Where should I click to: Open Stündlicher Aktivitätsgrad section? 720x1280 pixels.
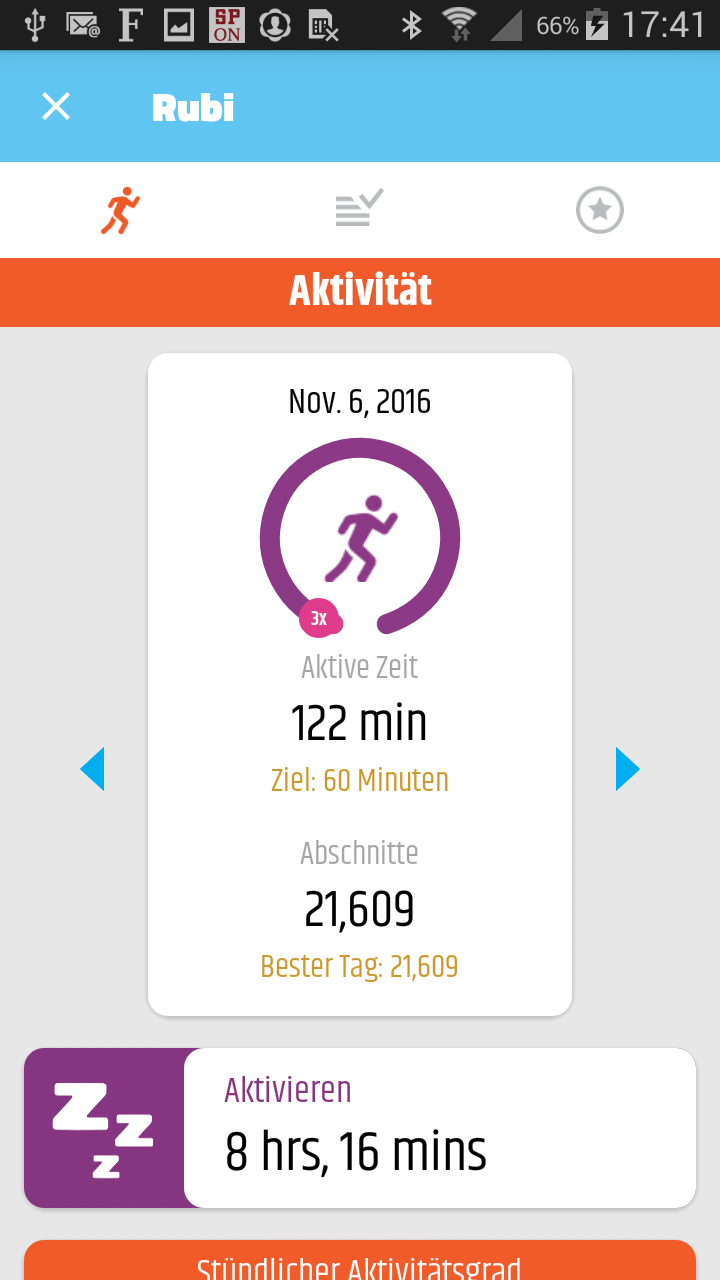[360, 1264]
